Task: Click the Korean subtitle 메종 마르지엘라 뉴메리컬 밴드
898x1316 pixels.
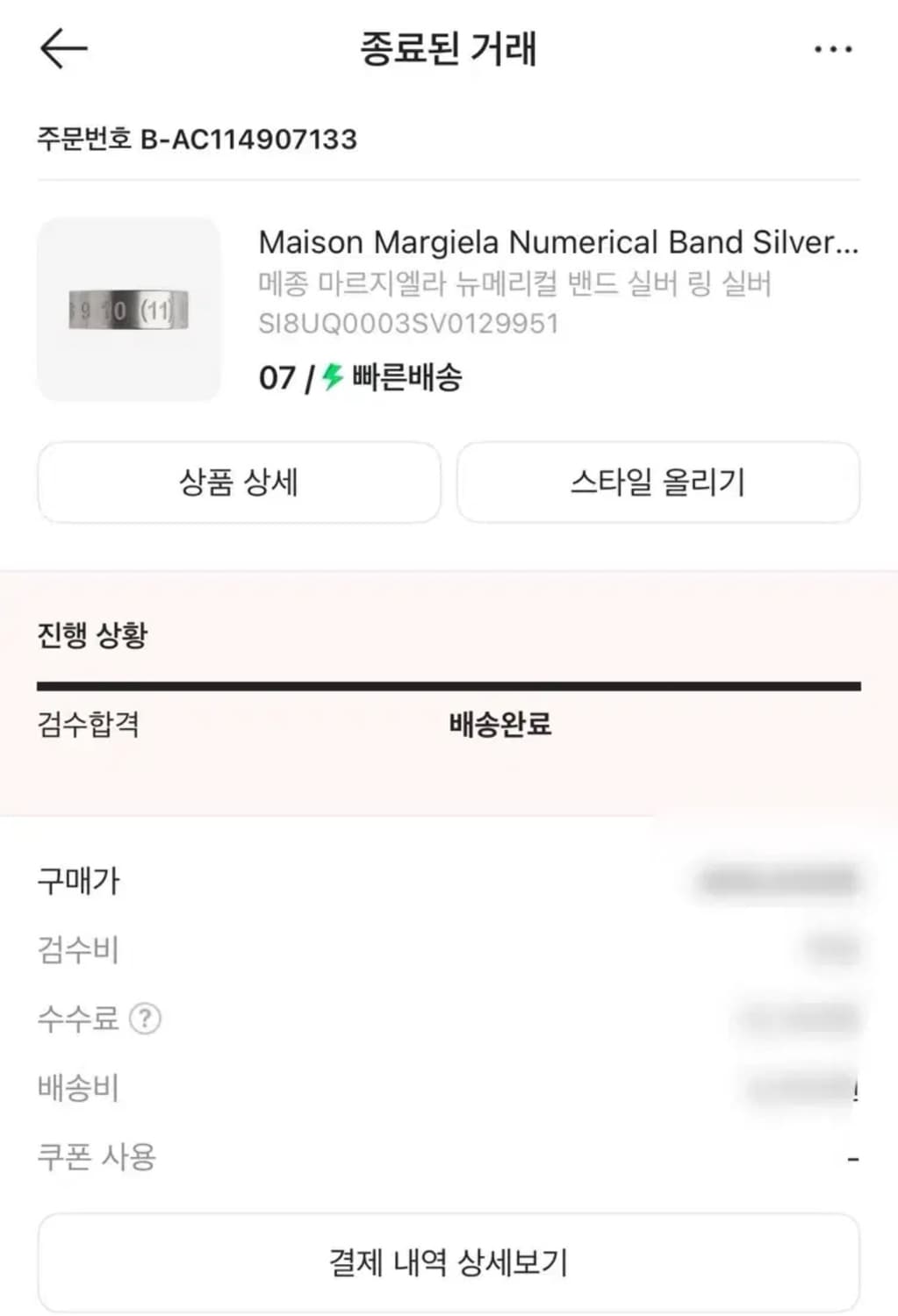Action: pyautogui.click(x=514, y=285)
